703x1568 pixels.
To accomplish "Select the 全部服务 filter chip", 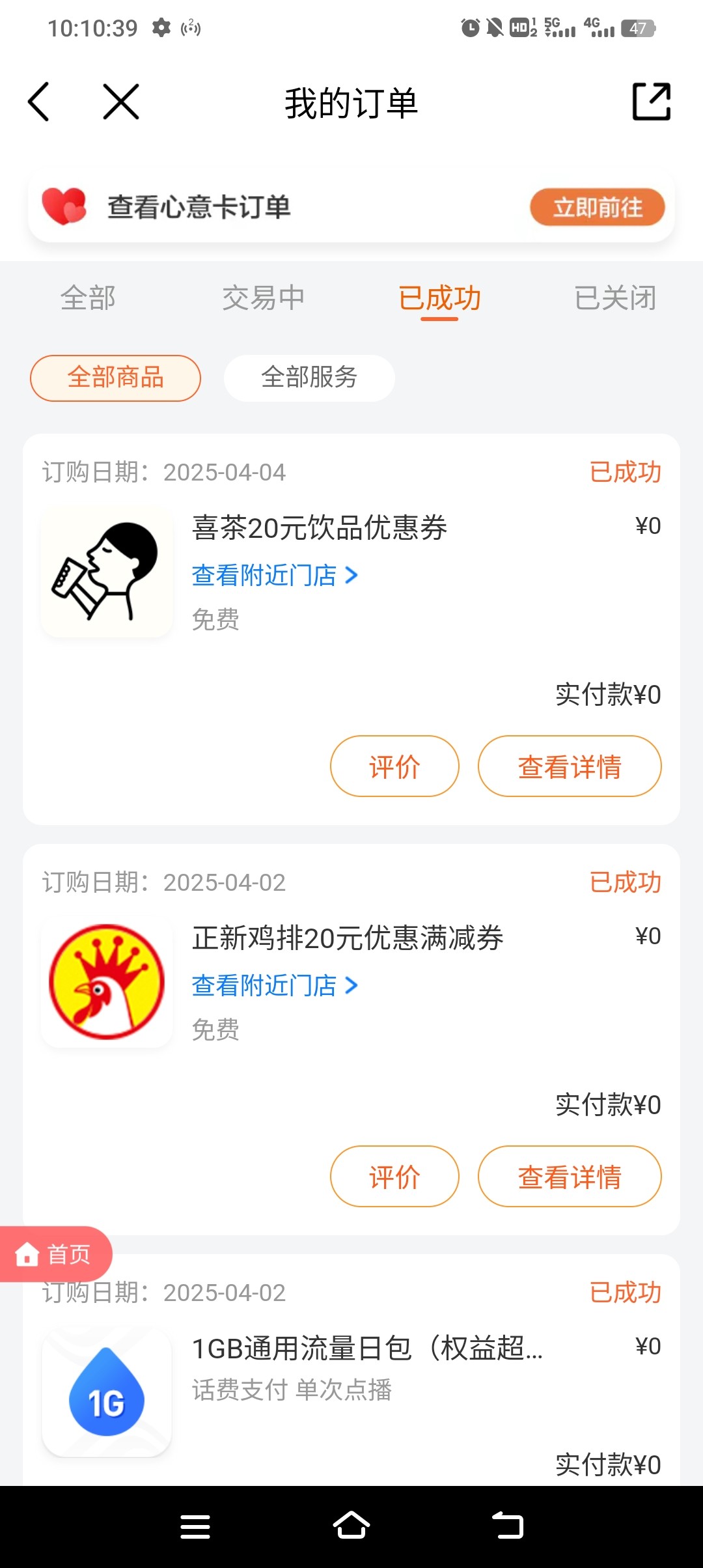I will [x=309, y=378].
